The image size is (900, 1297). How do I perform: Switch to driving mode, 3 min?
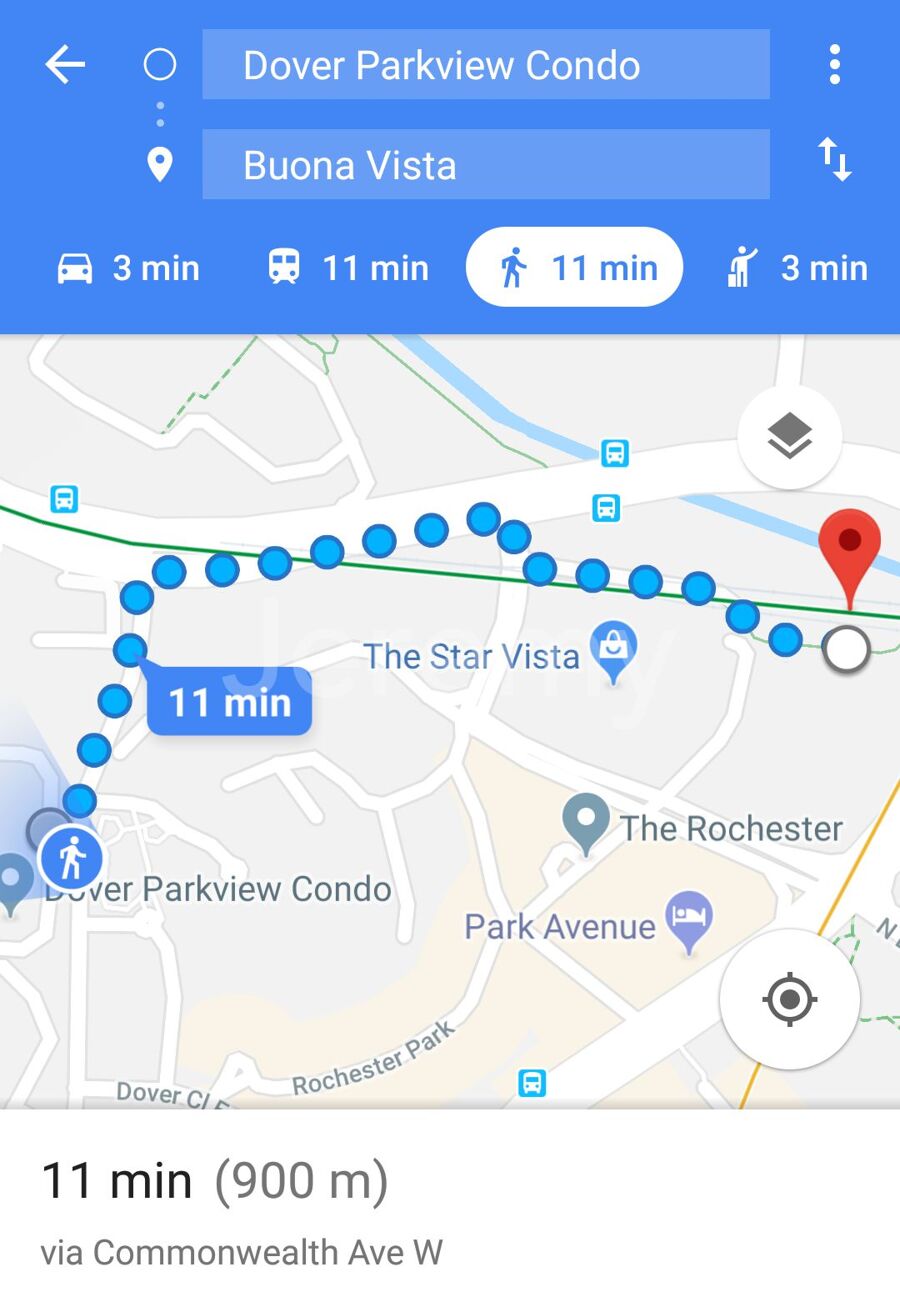point(128,268)
